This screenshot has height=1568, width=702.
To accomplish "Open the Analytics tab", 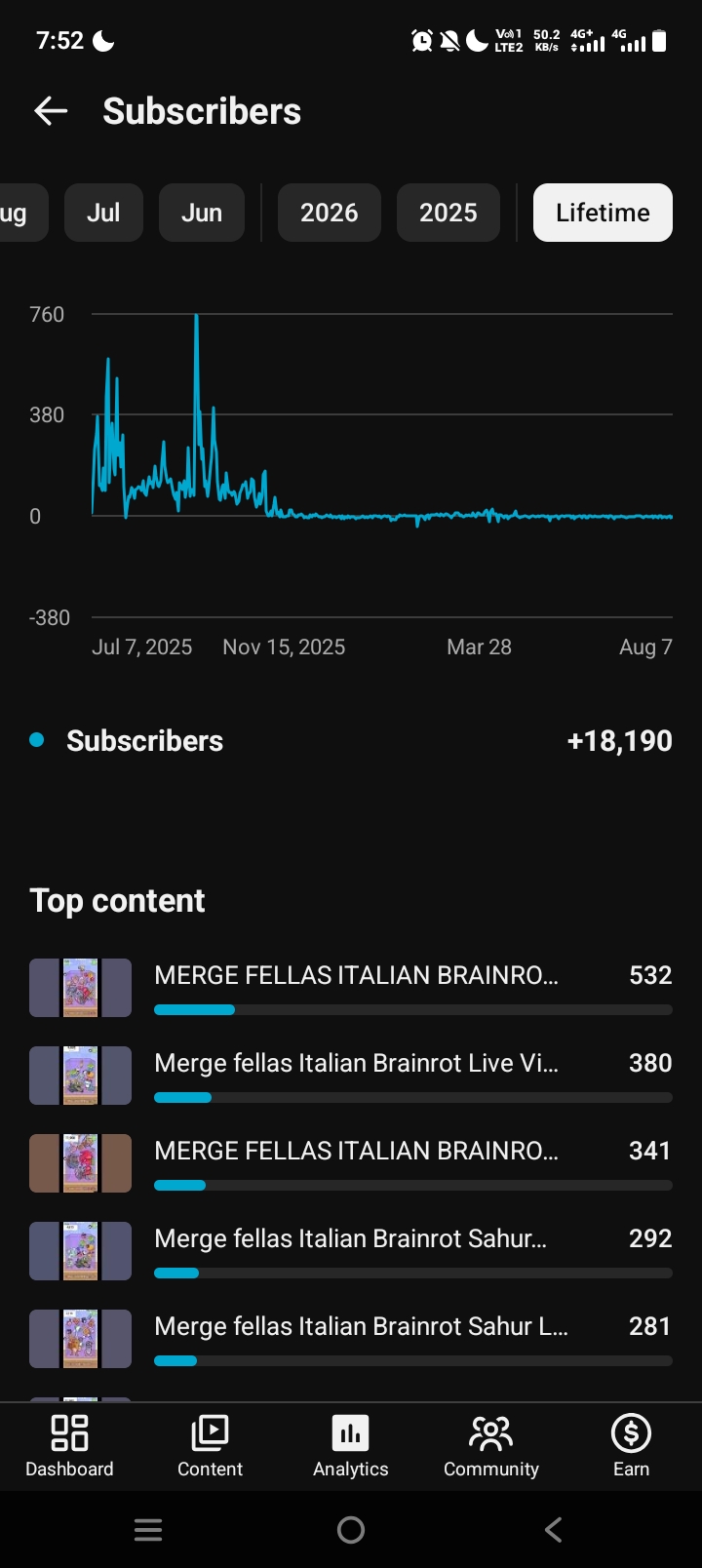I will [351, 1446].
